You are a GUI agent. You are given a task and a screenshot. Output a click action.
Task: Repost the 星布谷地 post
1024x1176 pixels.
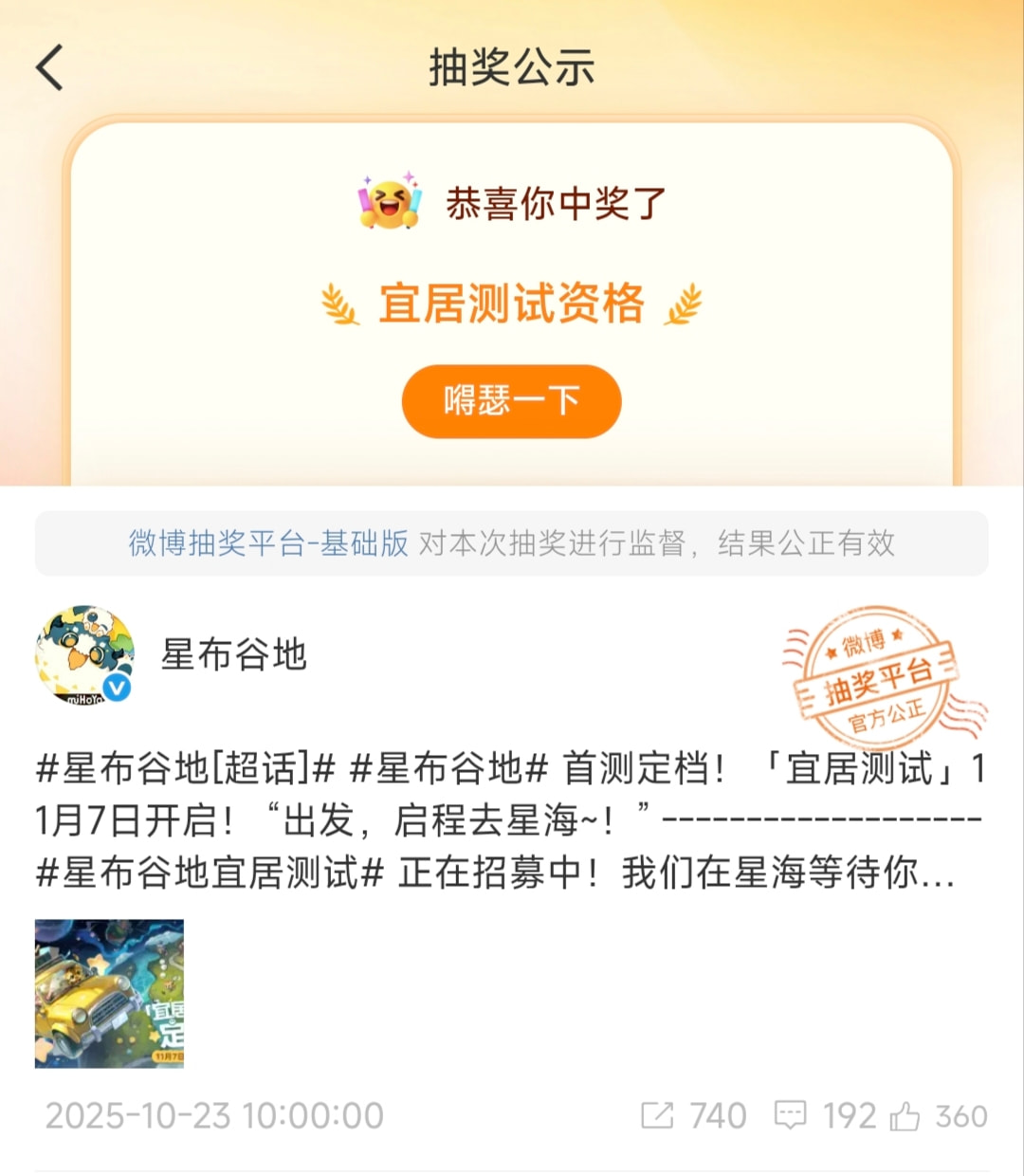694,1116
